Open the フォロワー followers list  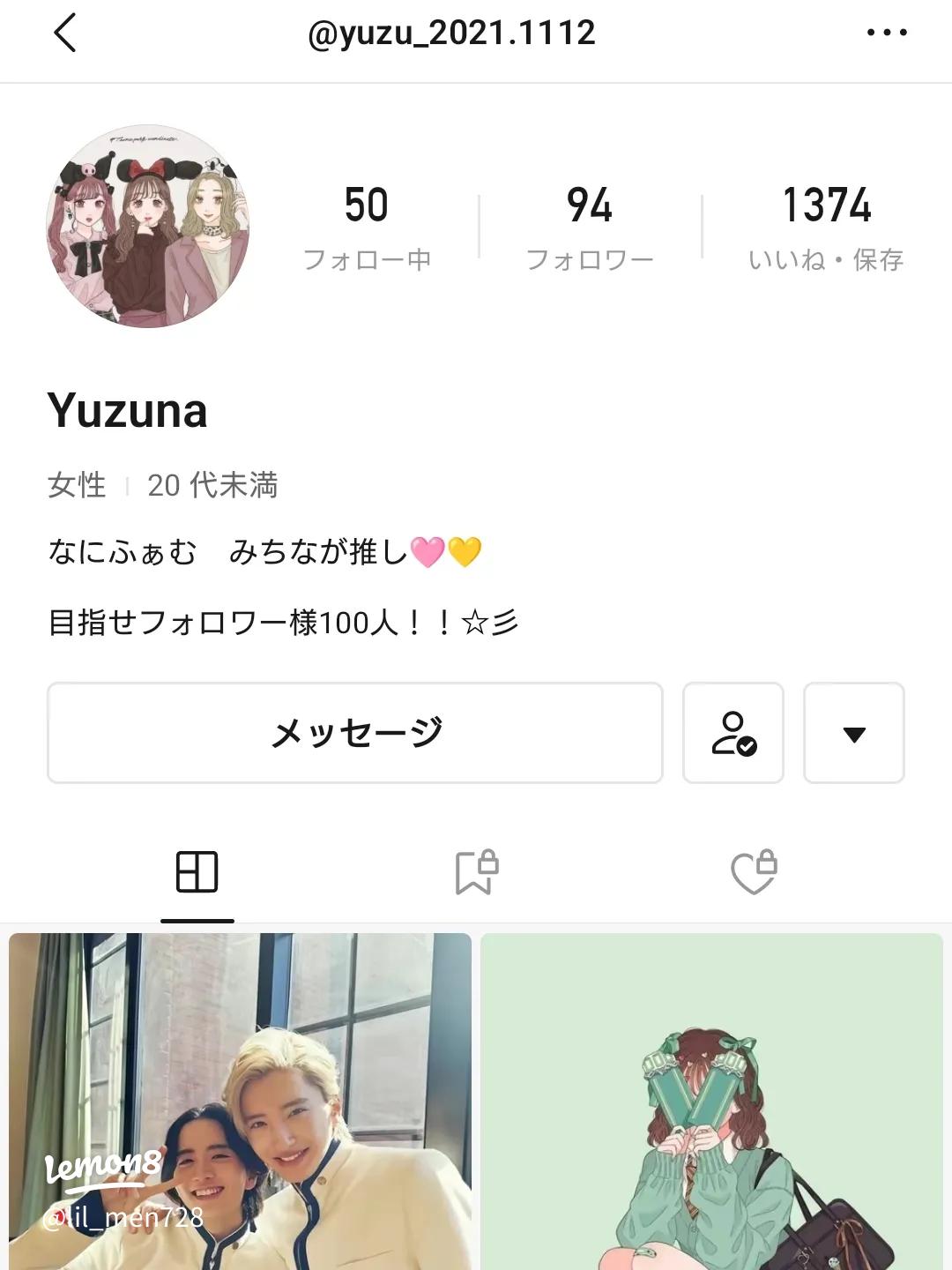click(x=589, y=227)
